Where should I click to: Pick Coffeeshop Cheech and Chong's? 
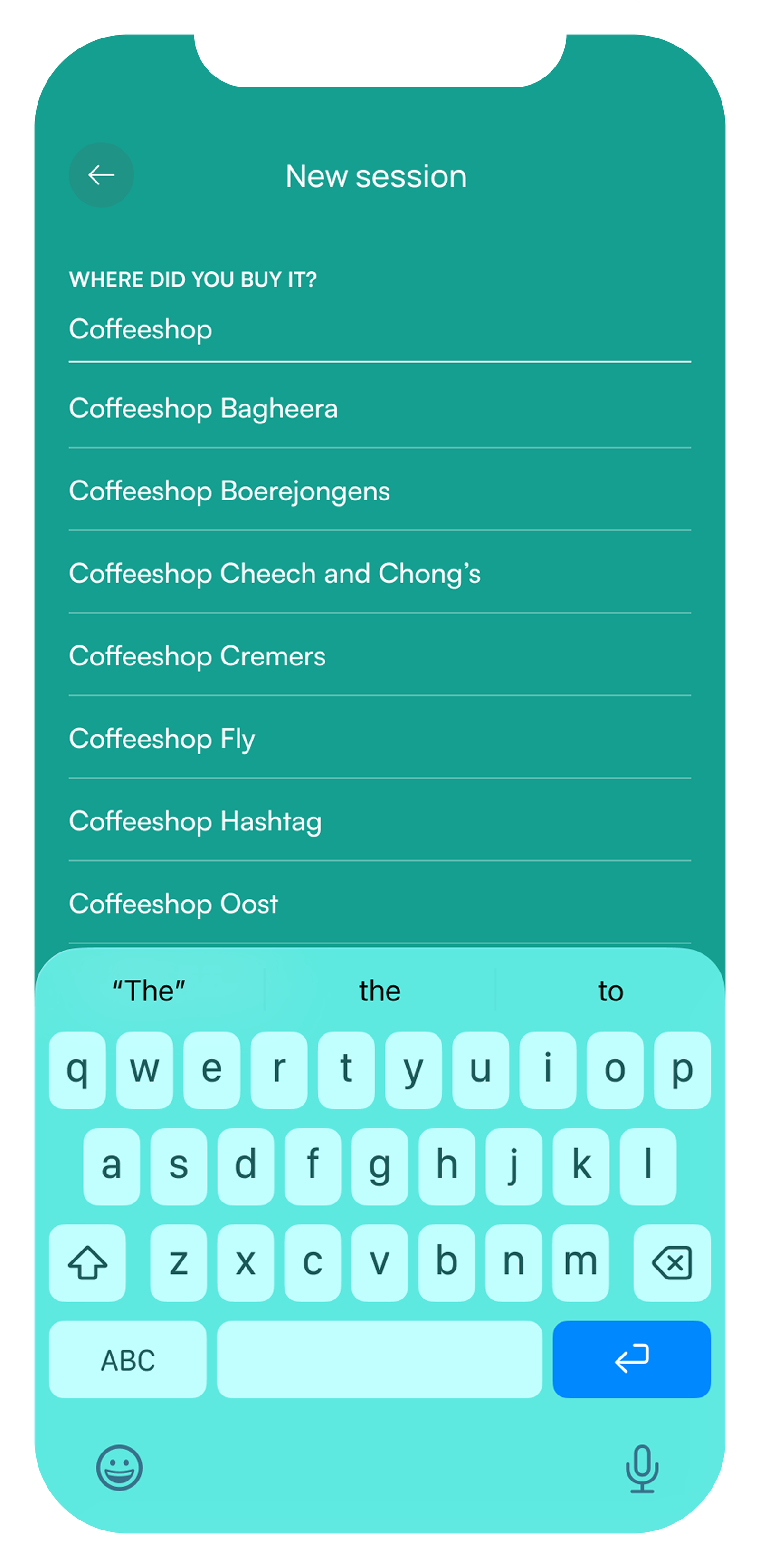coord(379,574)
